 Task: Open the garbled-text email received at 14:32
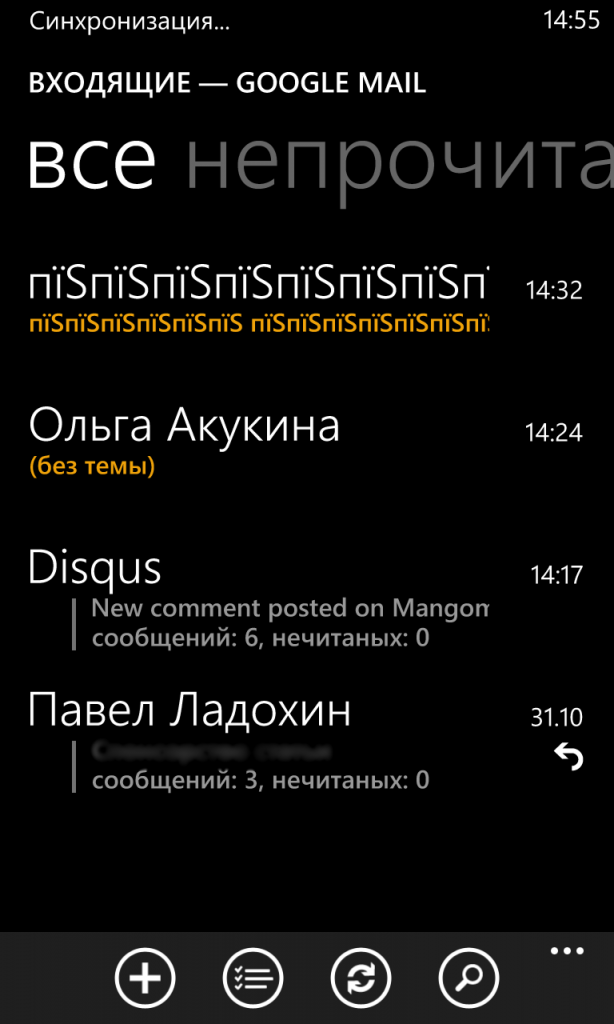point(258,297)
